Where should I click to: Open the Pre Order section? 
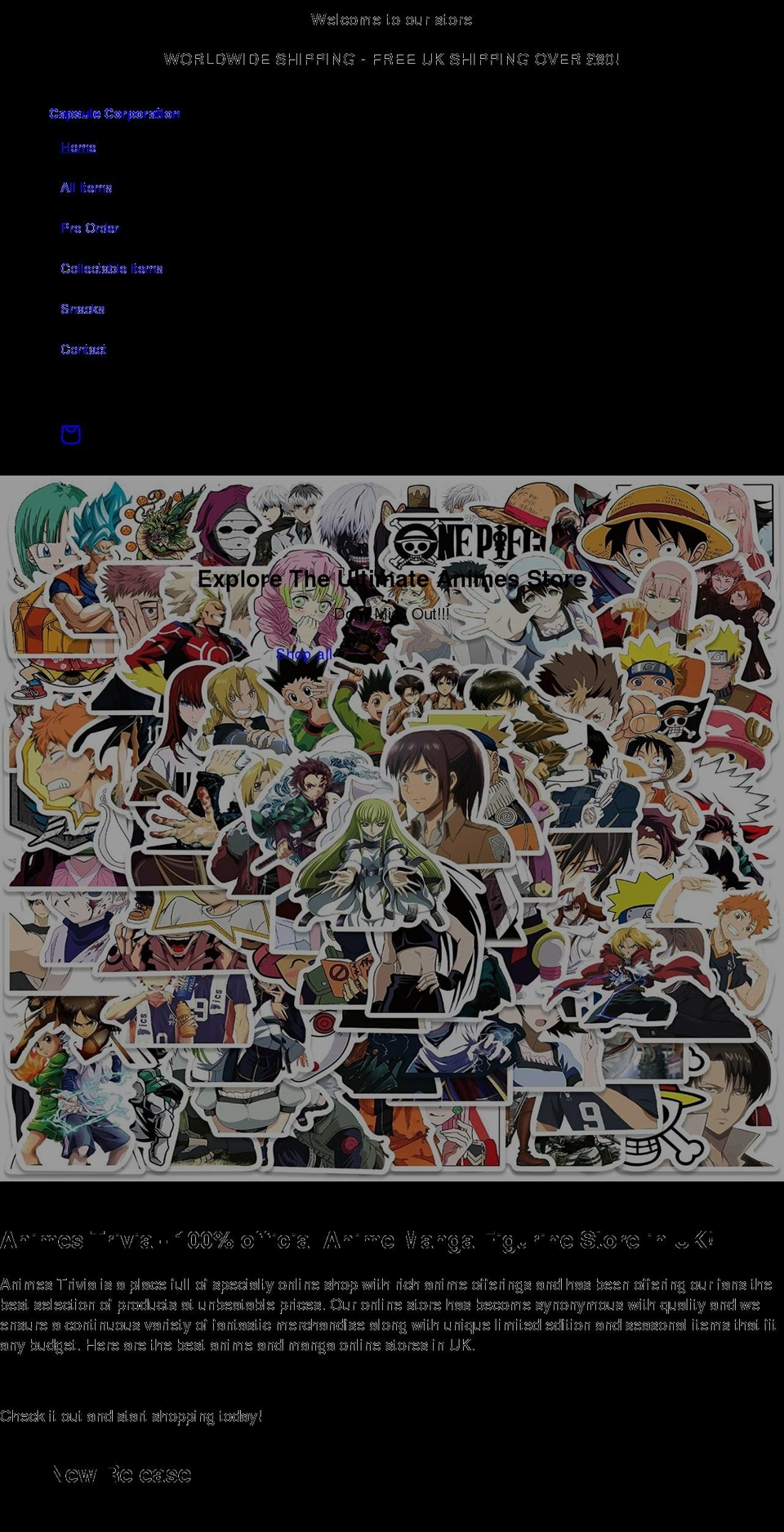point(90,228)
